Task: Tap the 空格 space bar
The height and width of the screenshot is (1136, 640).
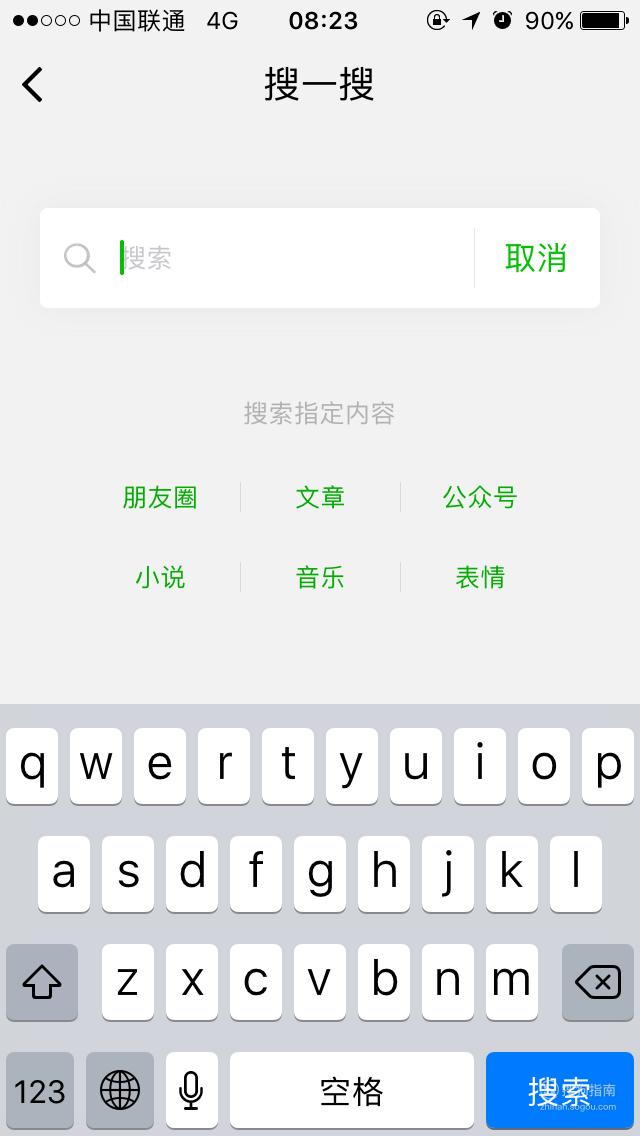Action: click(x=352, y=1090)
